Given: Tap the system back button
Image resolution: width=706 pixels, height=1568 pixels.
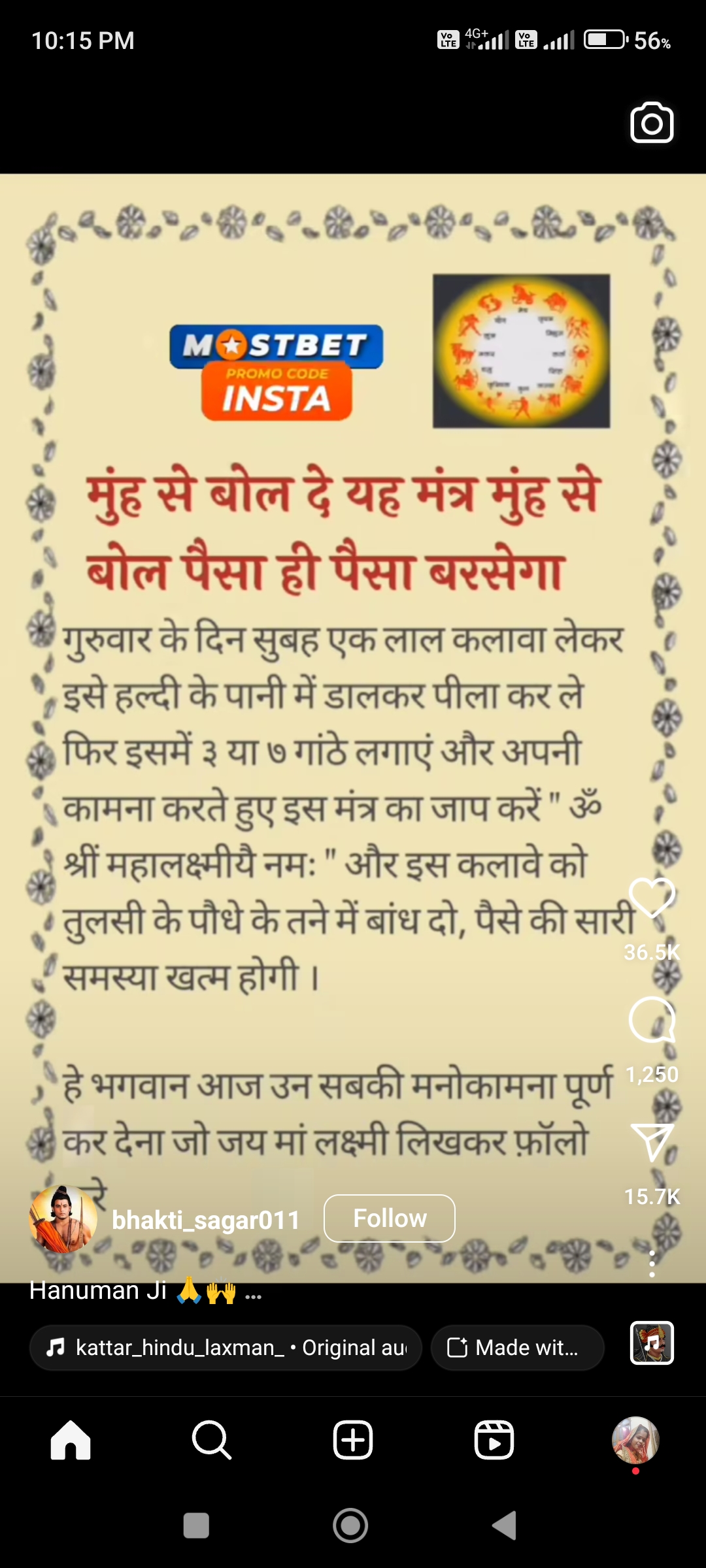Looking at the screenshot, I should pos(505,1526).
